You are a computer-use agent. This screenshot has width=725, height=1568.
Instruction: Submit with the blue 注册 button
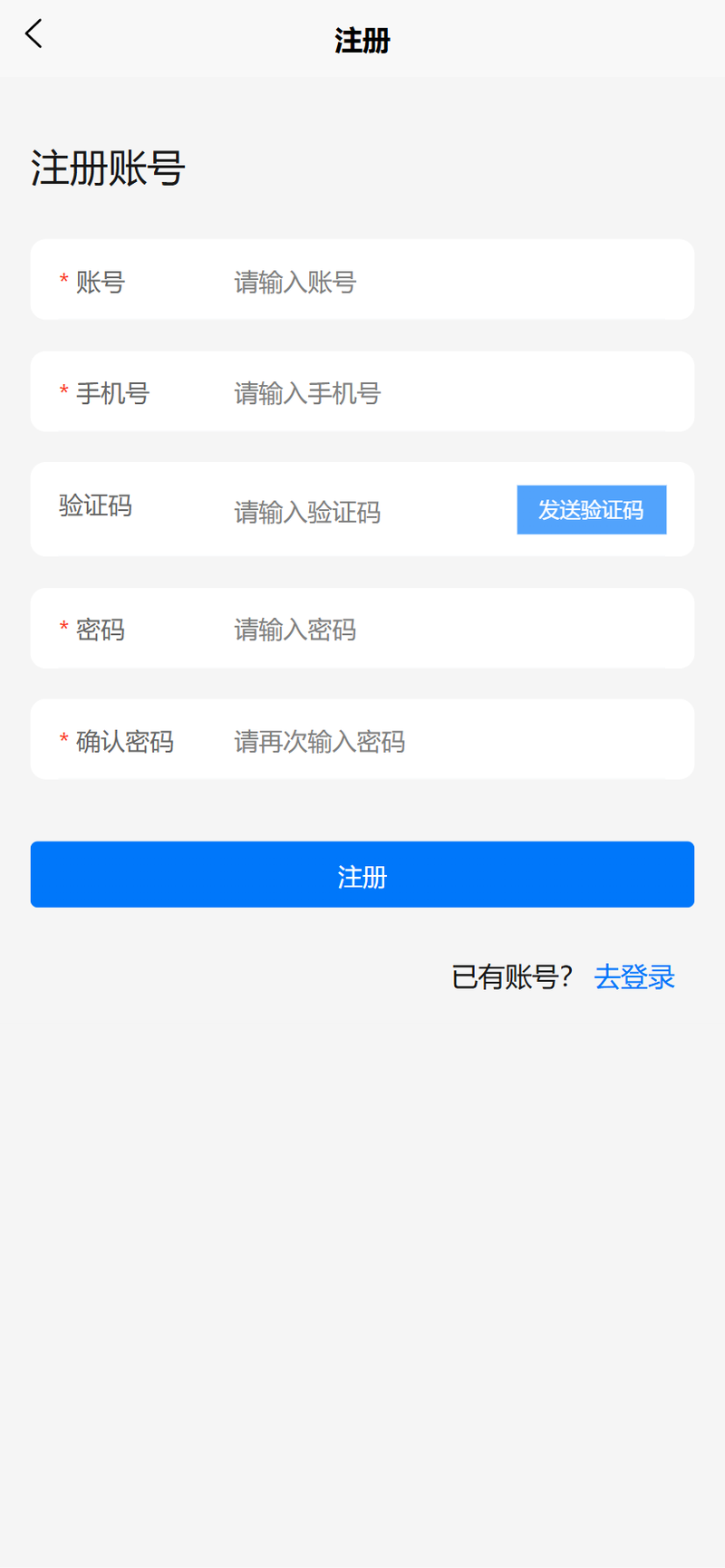click(x=362, y=875)
